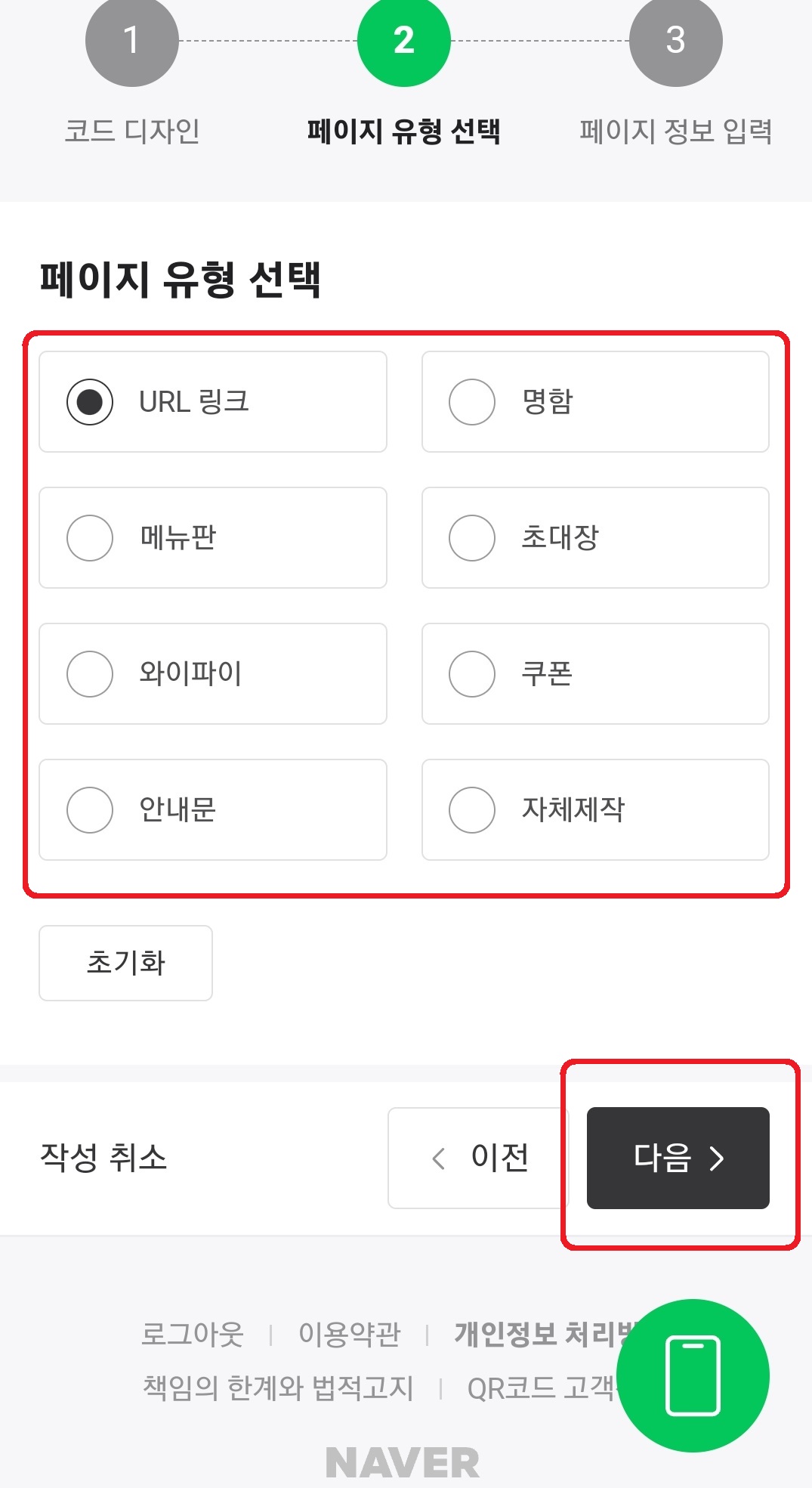812x1488 pixels.
Task: Click the step 1 코드 디자인 circle
Action: tap(131, 42)
